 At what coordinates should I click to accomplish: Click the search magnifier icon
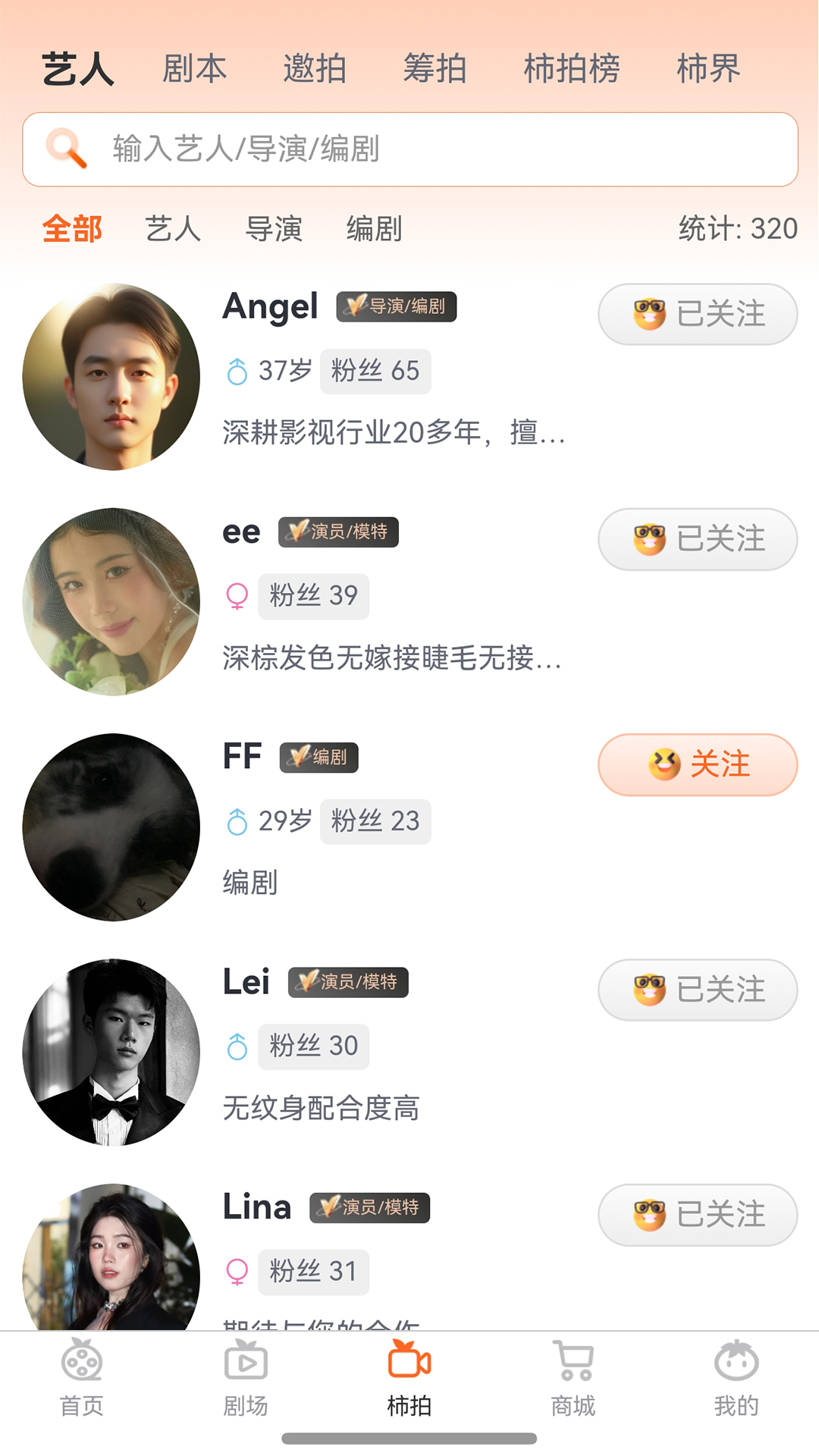(67, 149)
